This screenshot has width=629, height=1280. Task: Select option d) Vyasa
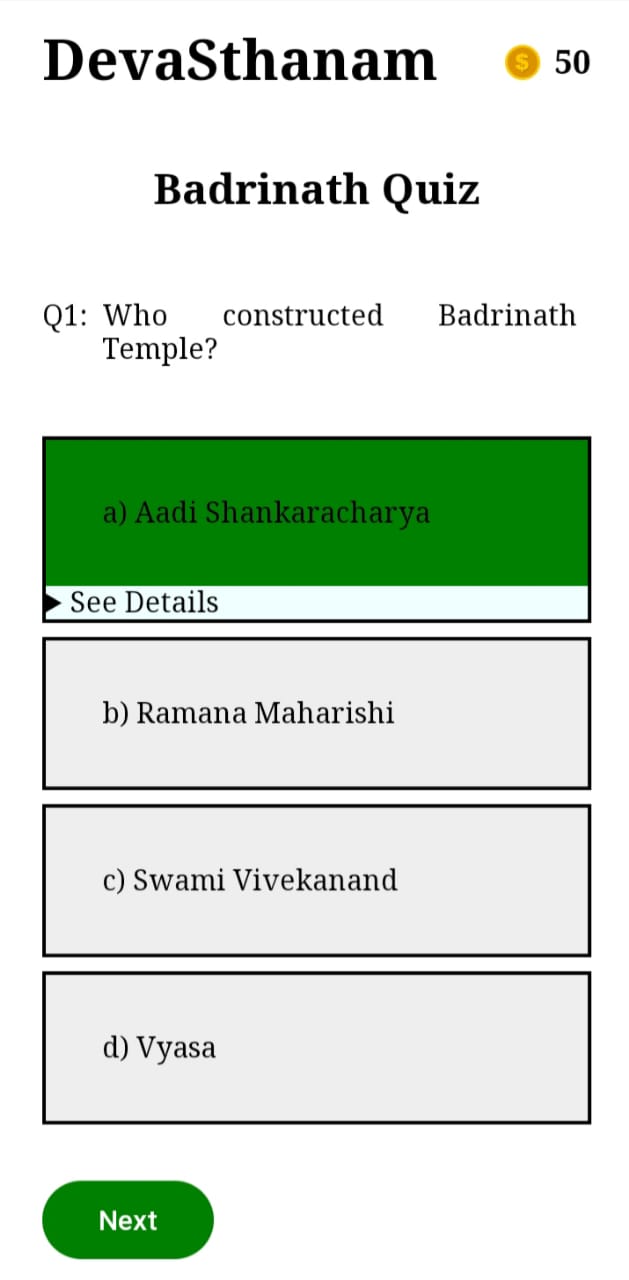pyautogui.click(x=316, y=1047)
